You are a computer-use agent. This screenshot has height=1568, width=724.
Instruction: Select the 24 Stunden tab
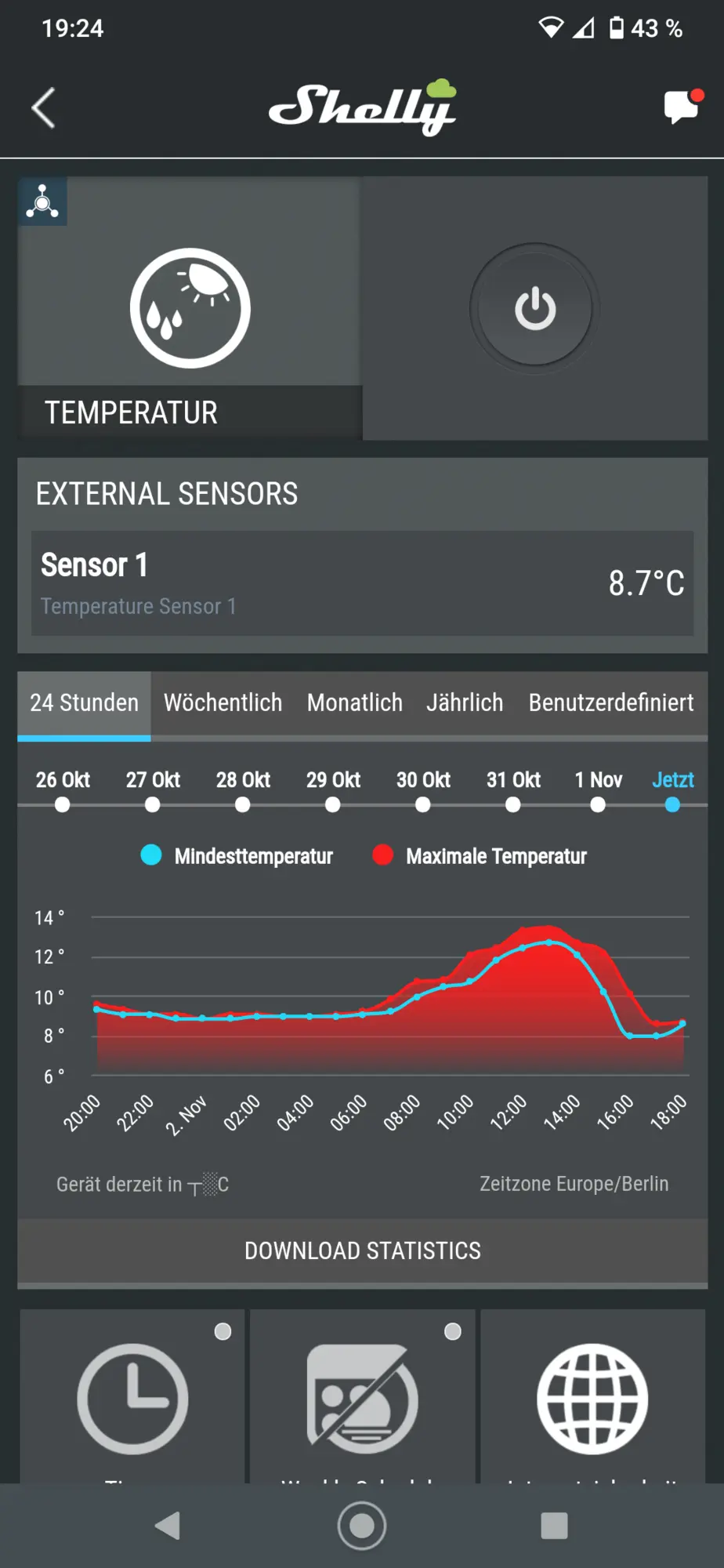coord(84,702)
